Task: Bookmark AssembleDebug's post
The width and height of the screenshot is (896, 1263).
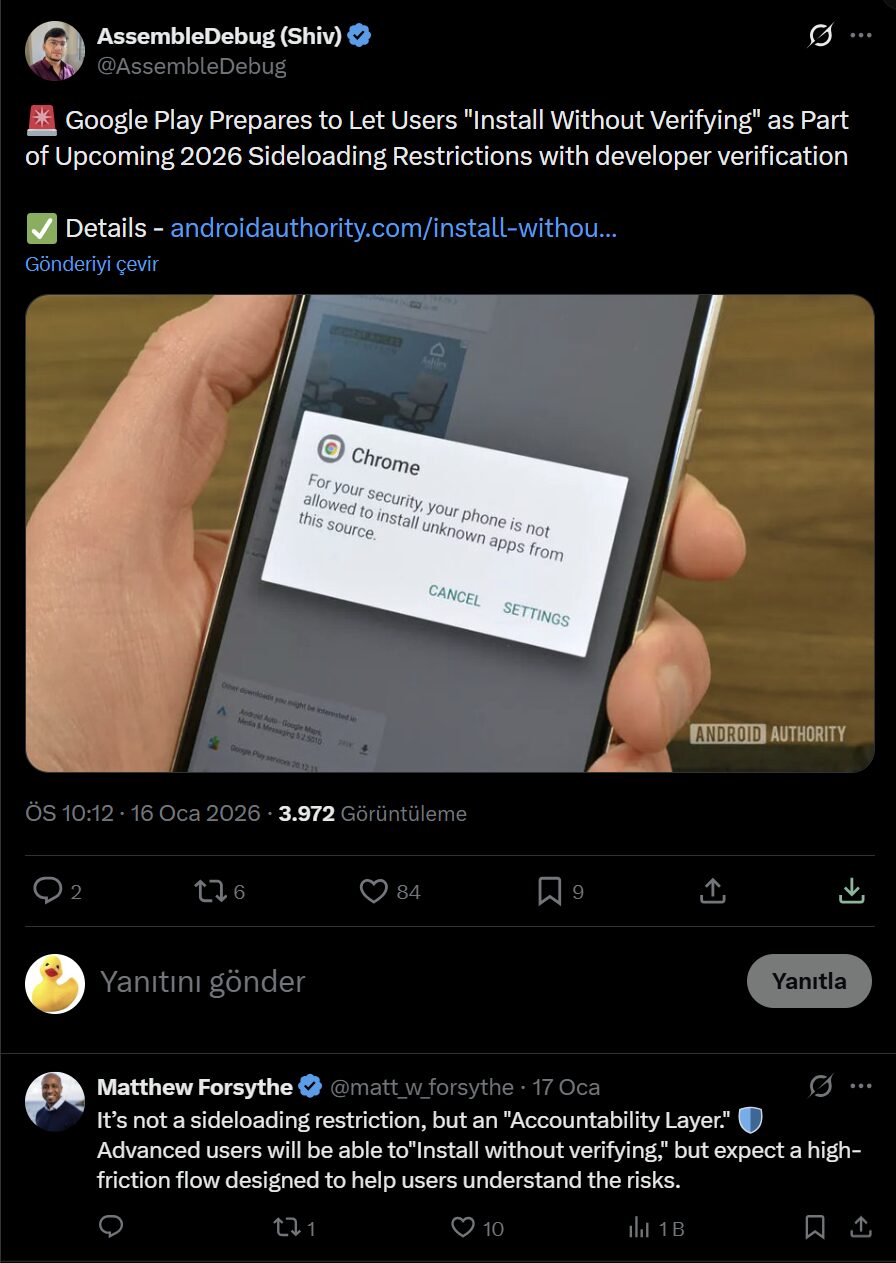Action: (x=549, y=891)
